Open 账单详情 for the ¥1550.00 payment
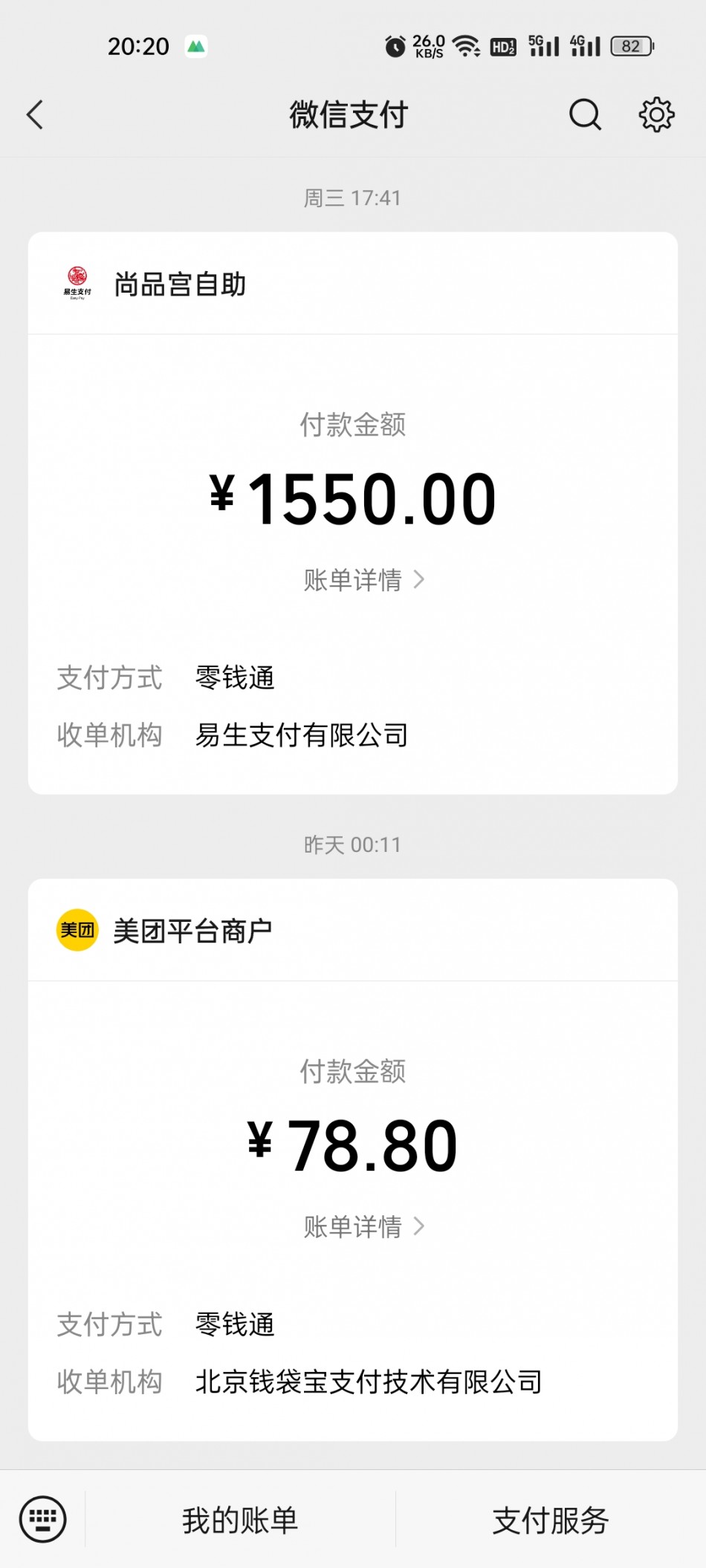Screen dimensions: 706x1568 pos(364,579)
